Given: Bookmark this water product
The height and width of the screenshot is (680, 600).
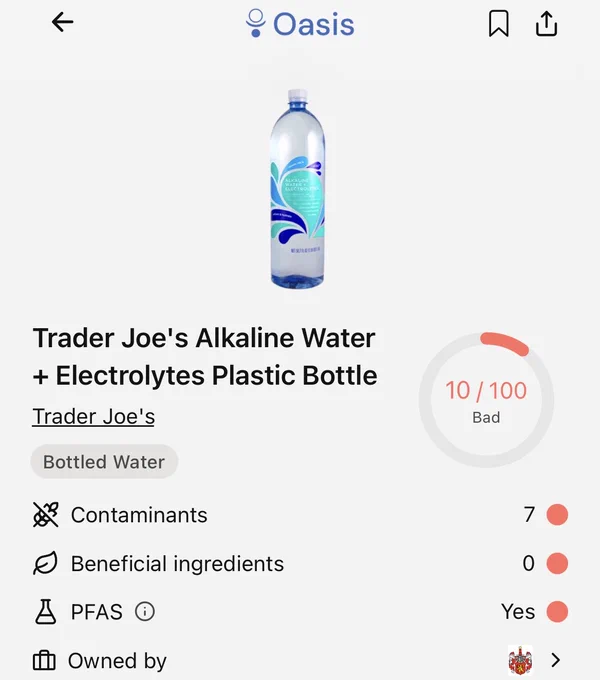Looking at the screenshot, I should pyautogui.click(x=499, y=23).
